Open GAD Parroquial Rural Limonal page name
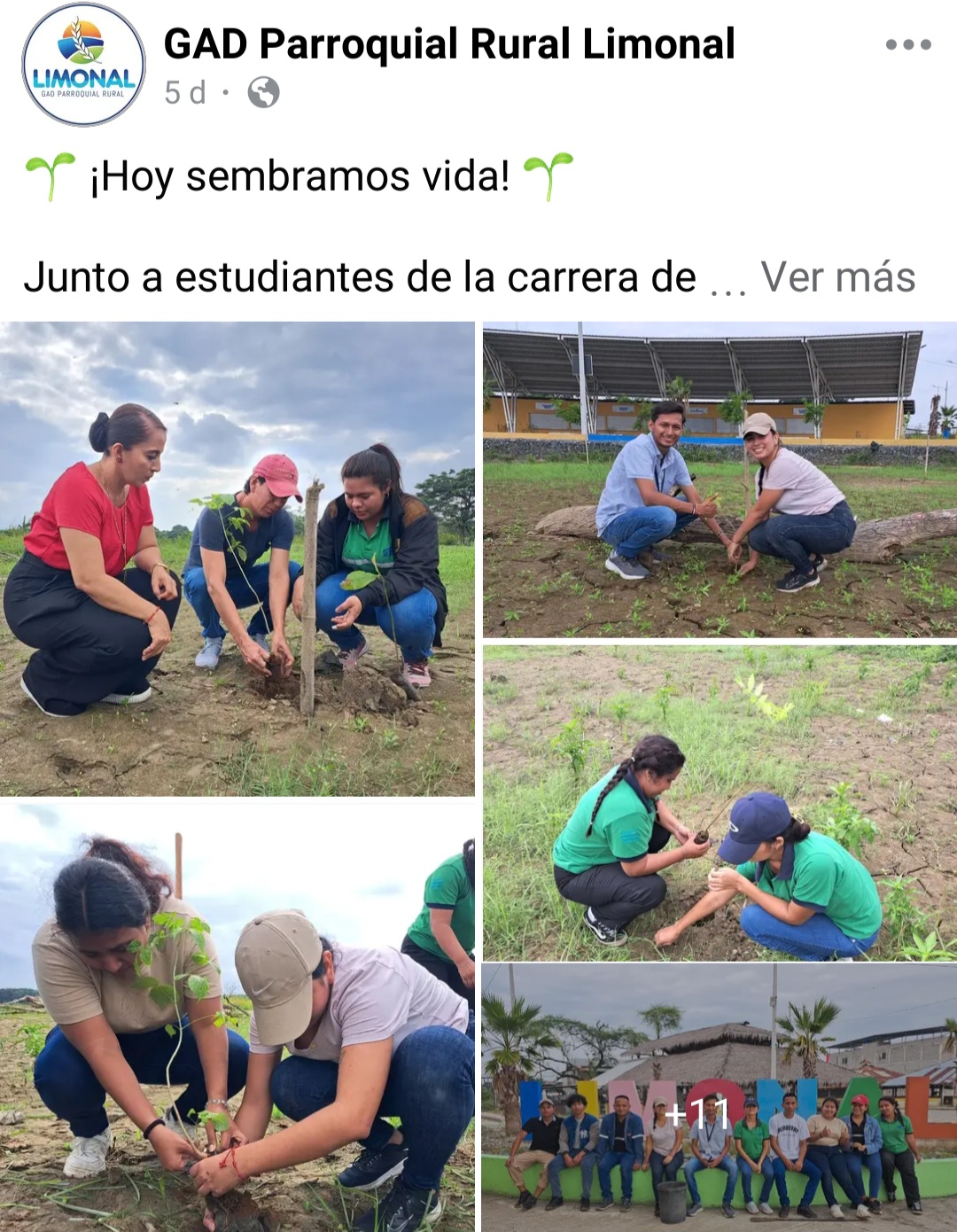 (x=449, y=43)
